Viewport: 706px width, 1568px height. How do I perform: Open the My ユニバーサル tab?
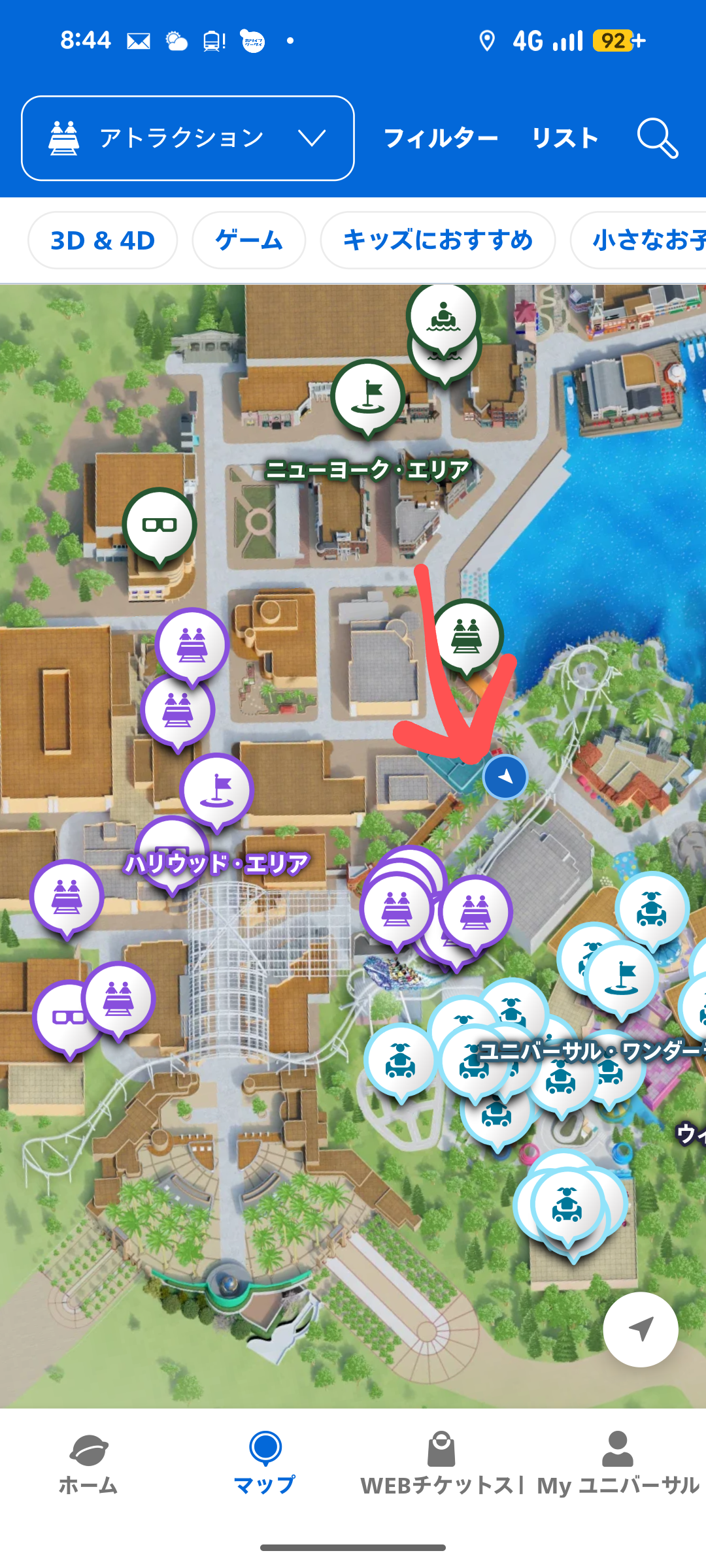(617, 1465)
